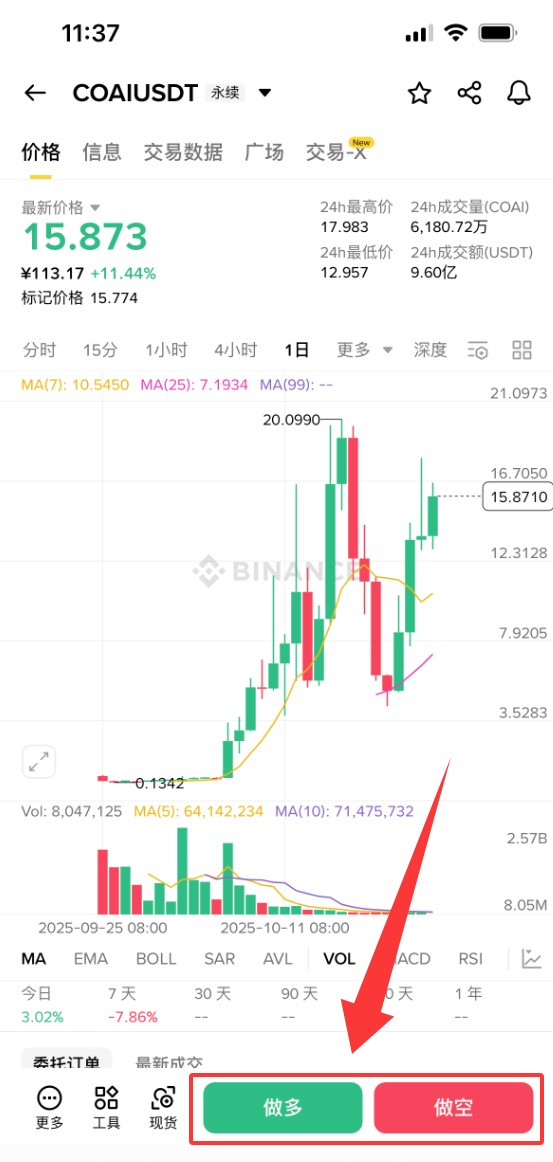
Task: Switch to the 深度 chart view
Action: (x=431, y=350)
